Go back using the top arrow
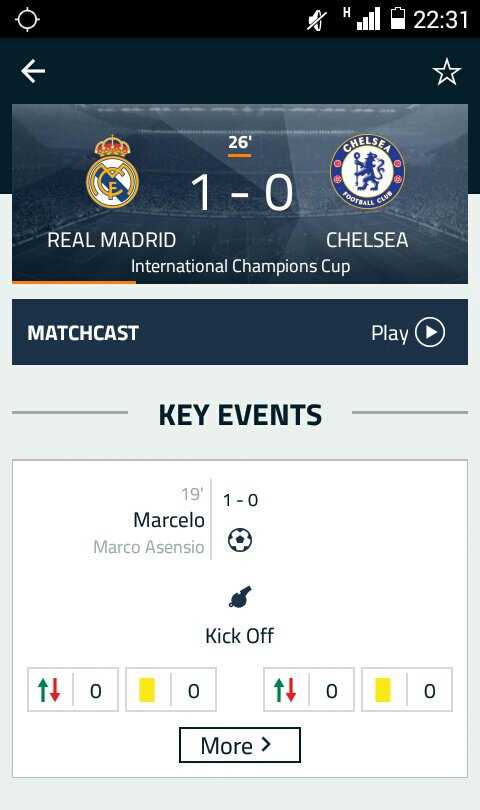The image size is (480, 810). coord(33,71)
